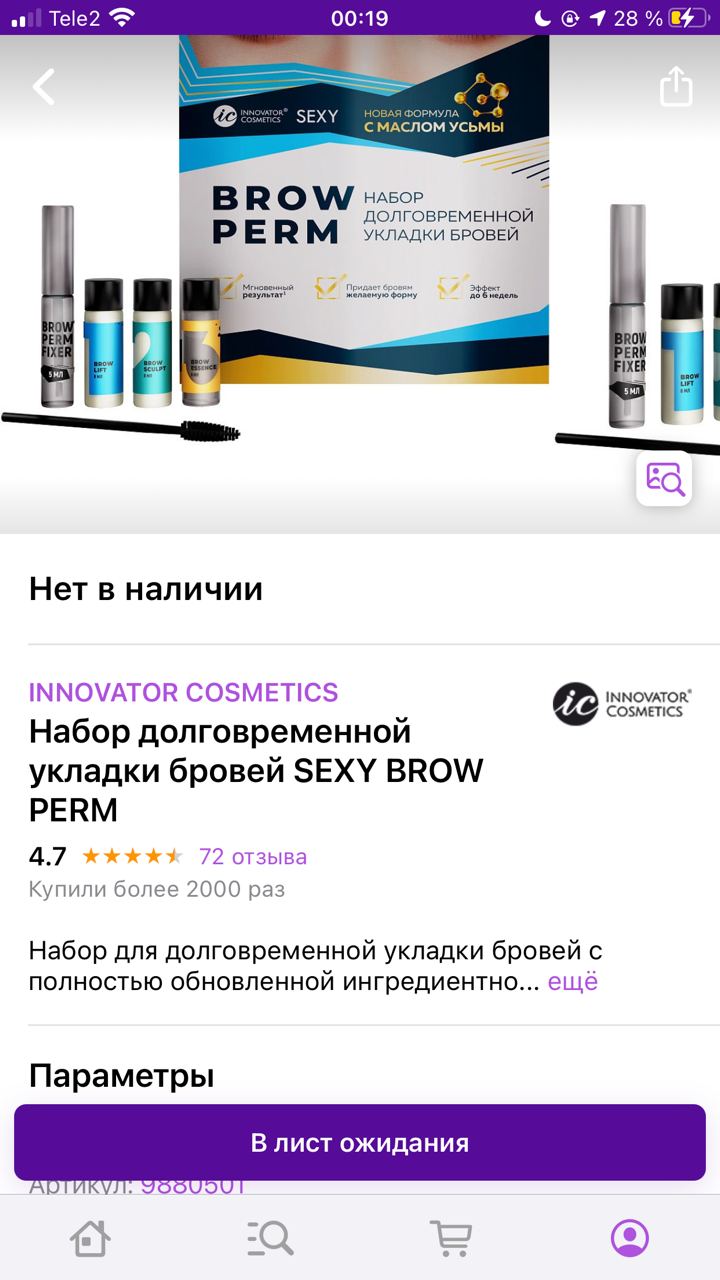Open the Innovator Cosmetics brand logo
The width and height of the screenshot is (720, 1280).
coord(622,704)
